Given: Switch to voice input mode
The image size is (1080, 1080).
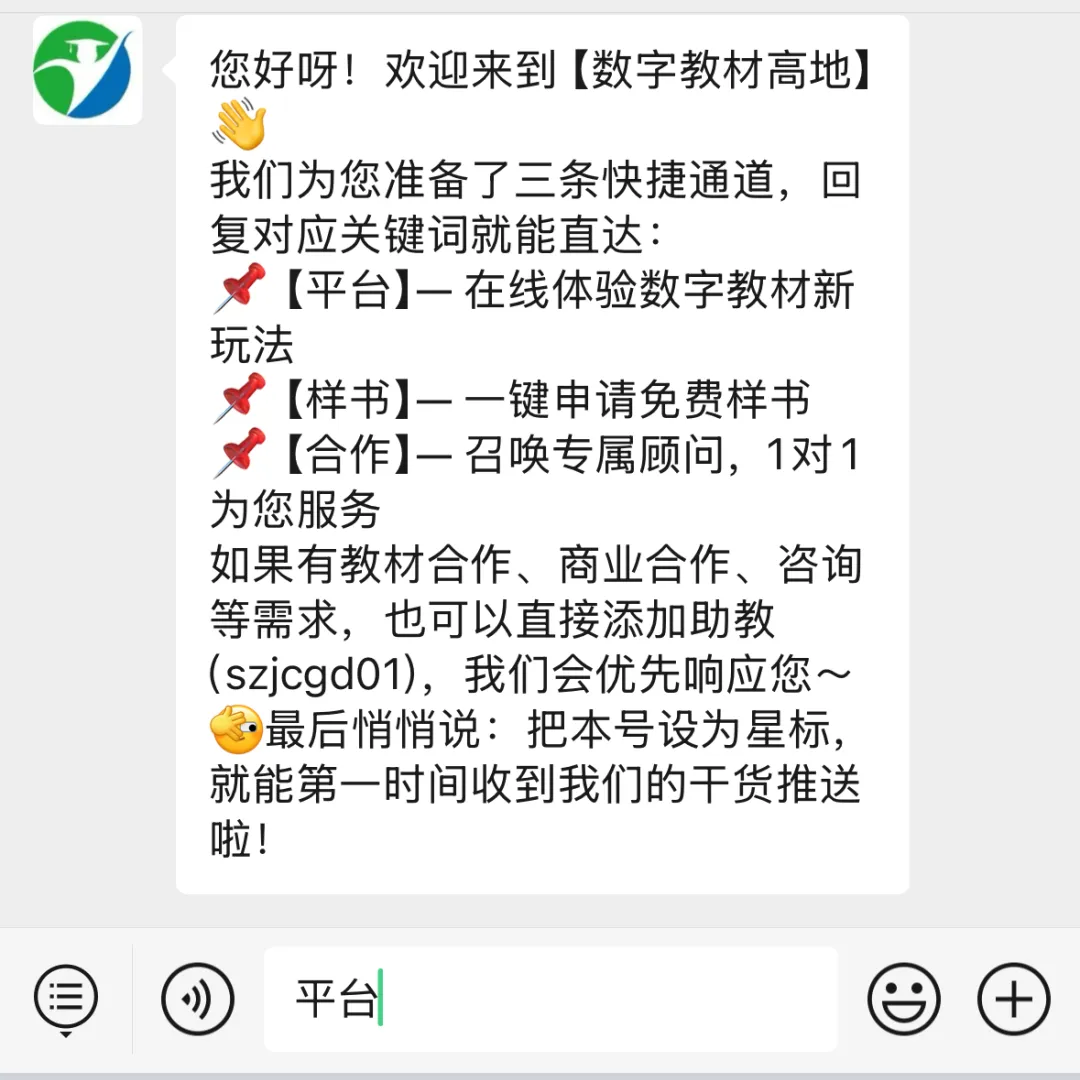Looking at the screenshot, I should coord(198,999).
